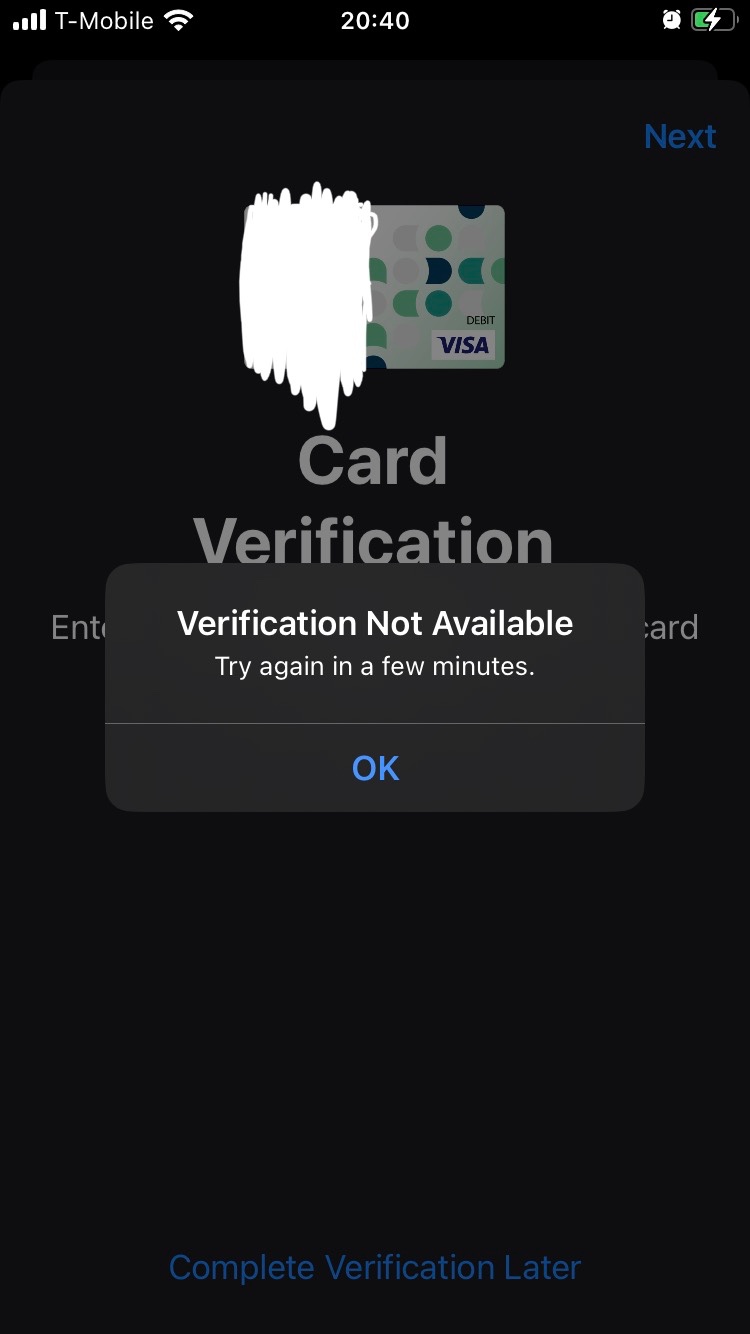This screenshot has height=1334, width=750.
Task: Choose Complete Verification Later
Action: (375, 1267)
